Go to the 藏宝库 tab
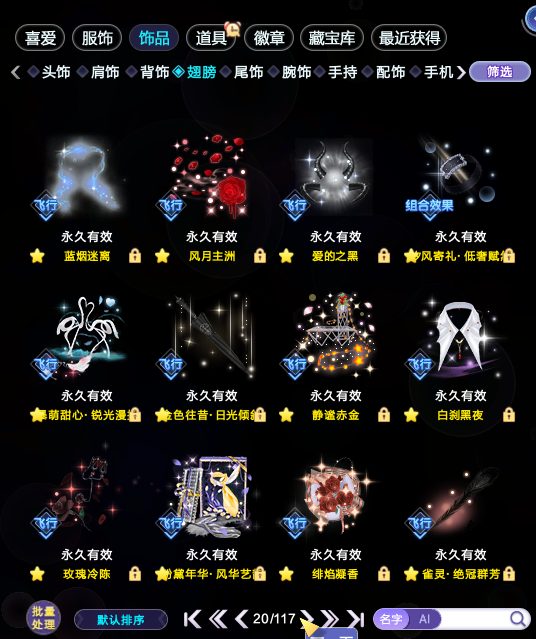Screen dimensions: 536x639 (332, 38)
